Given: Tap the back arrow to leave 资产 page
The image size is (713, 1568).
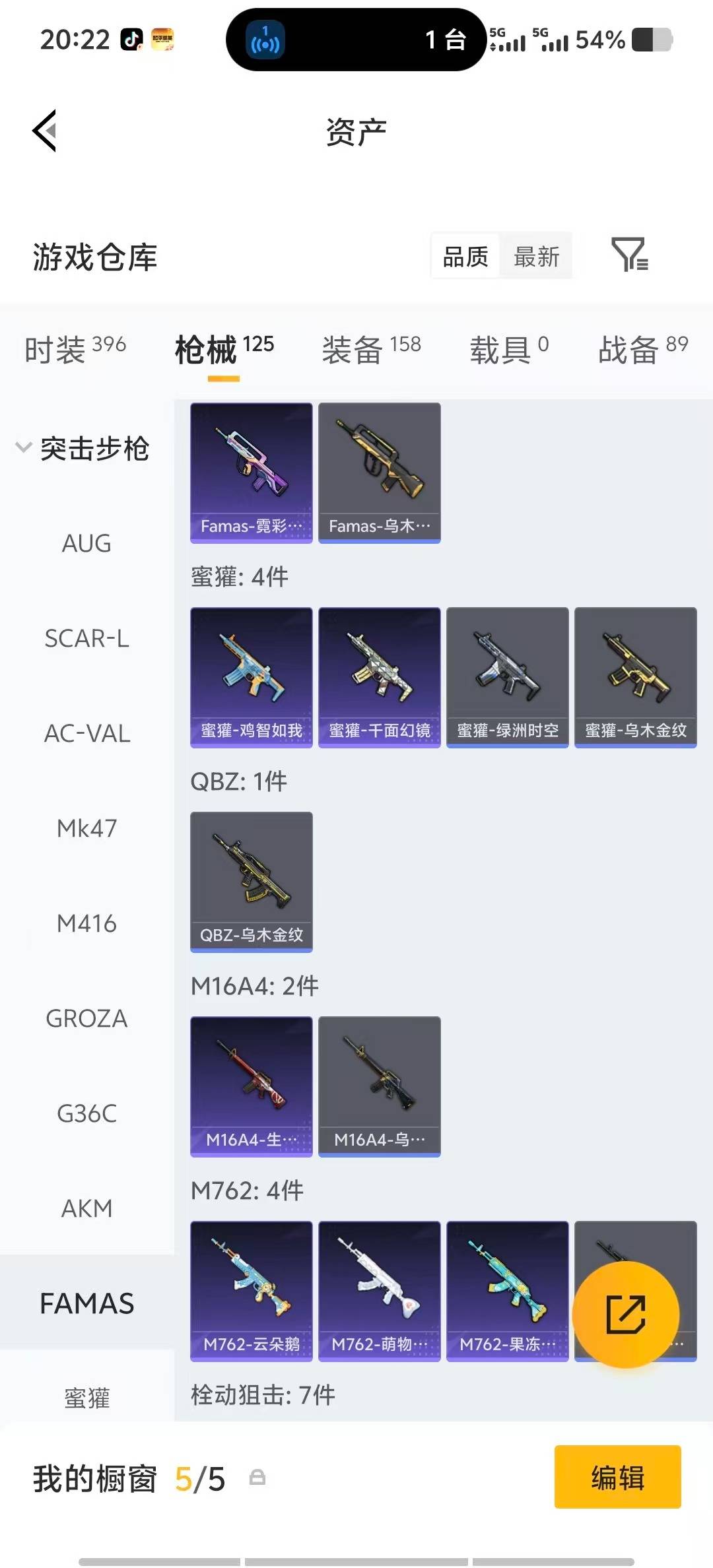Looking at the screenshot, I should [x=44, y=130].
